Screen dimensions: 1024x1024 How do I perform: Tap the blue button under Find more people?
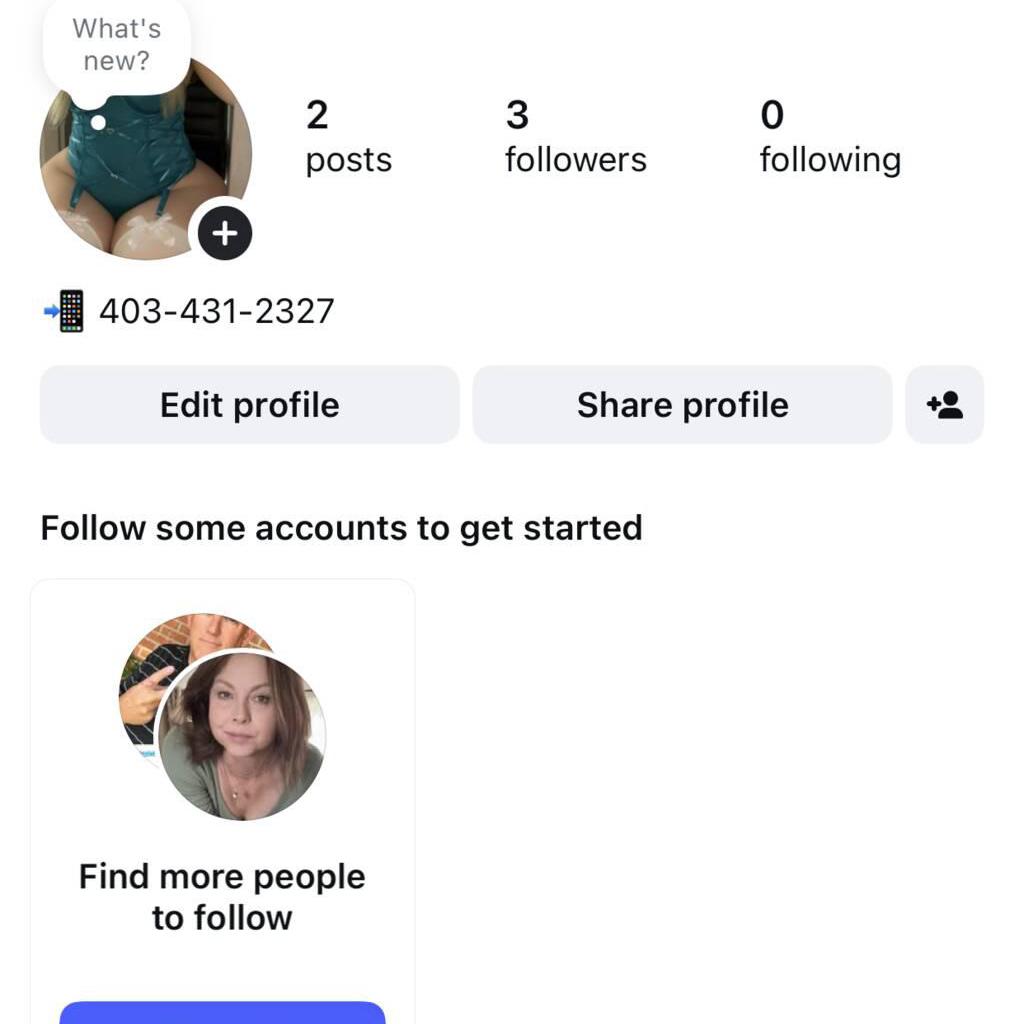[x=222, y=1012]
